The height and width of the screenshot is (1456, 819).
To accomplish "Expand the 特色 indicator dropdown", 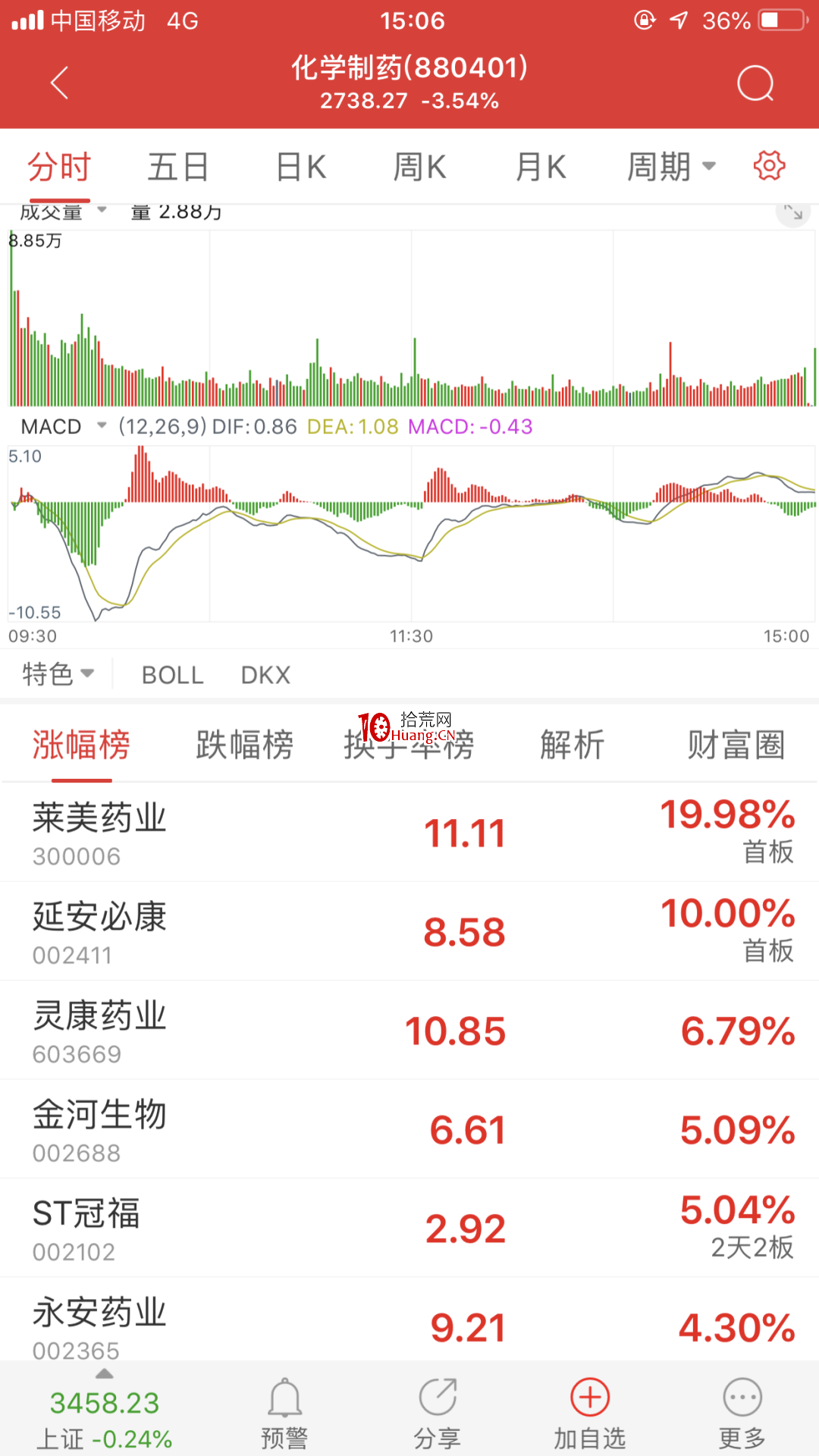I will 58,673.
